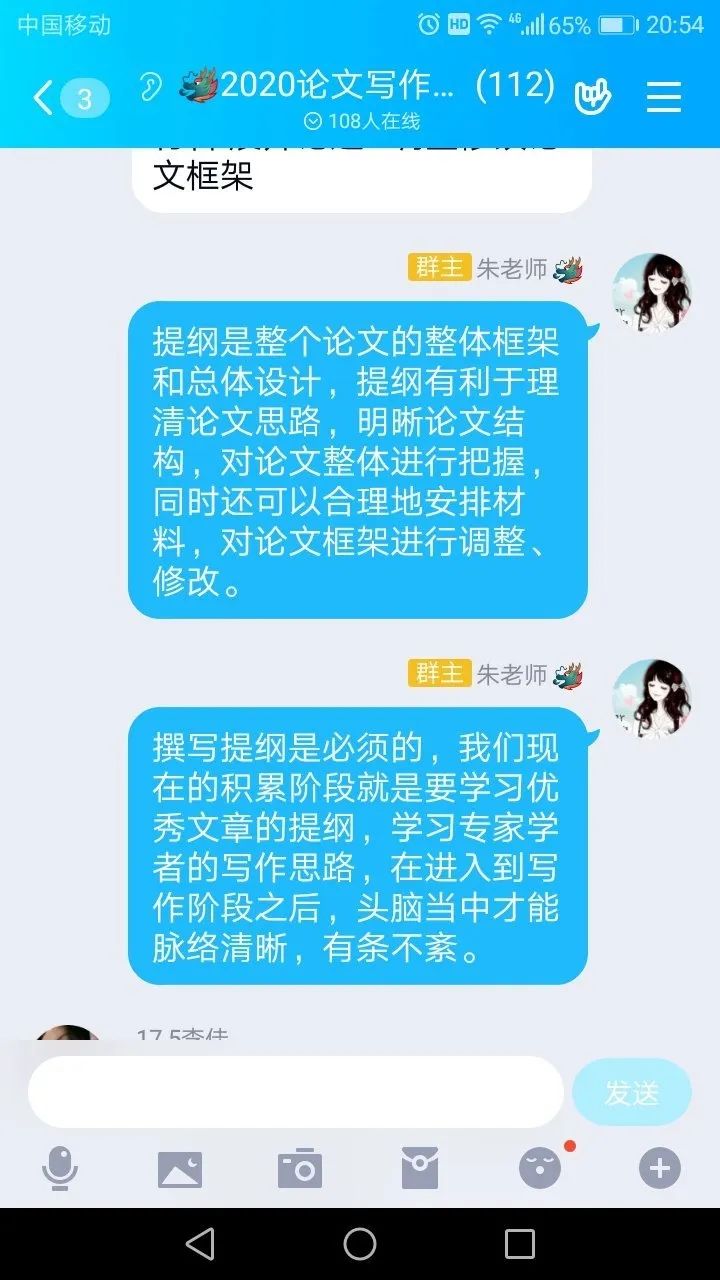Image resolution: width=720 pixels, height=1280 pixels.
Task: Record a voice message with microphone
Action: [60, 1168]
